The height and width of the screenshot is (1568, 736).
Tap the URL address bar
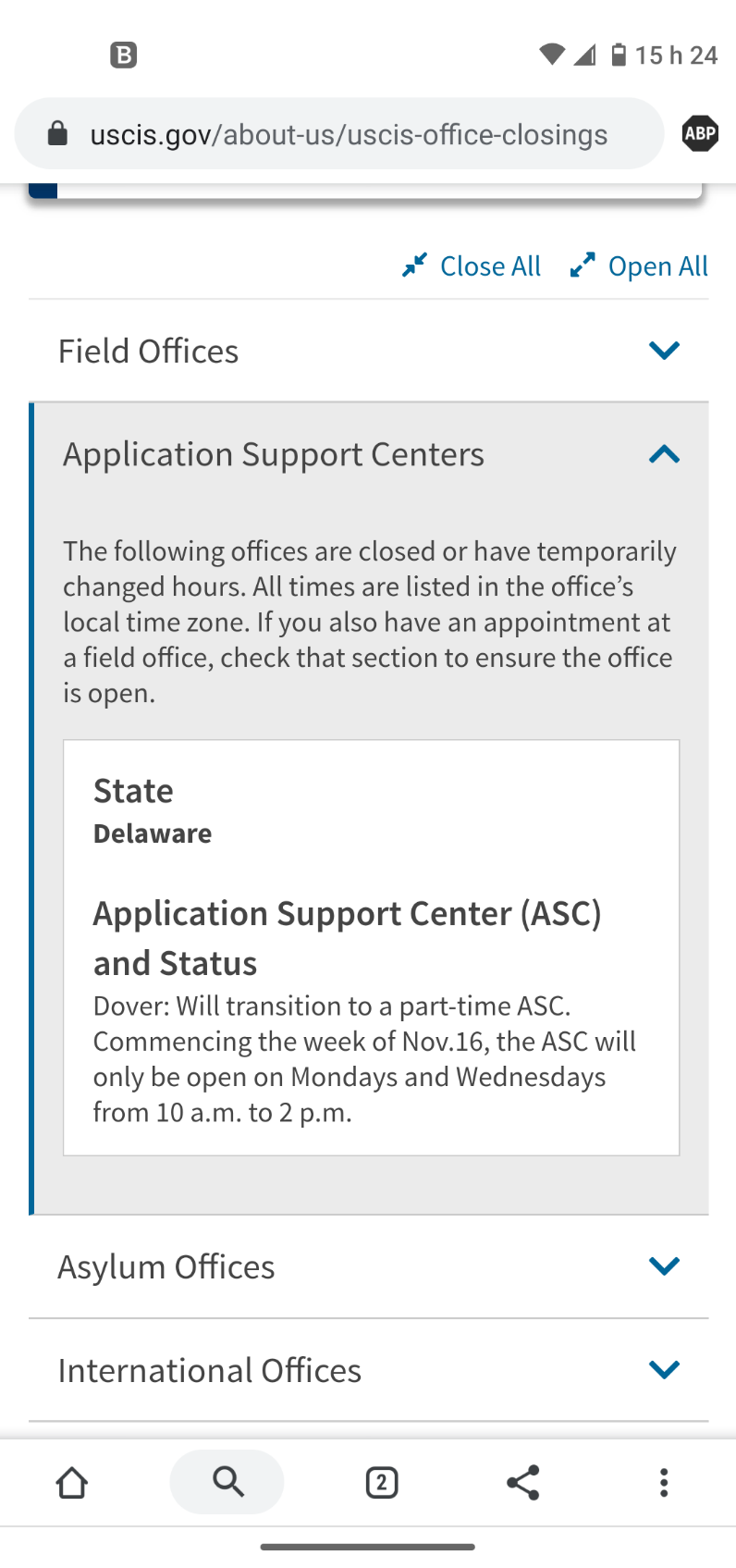coord(339,134)
